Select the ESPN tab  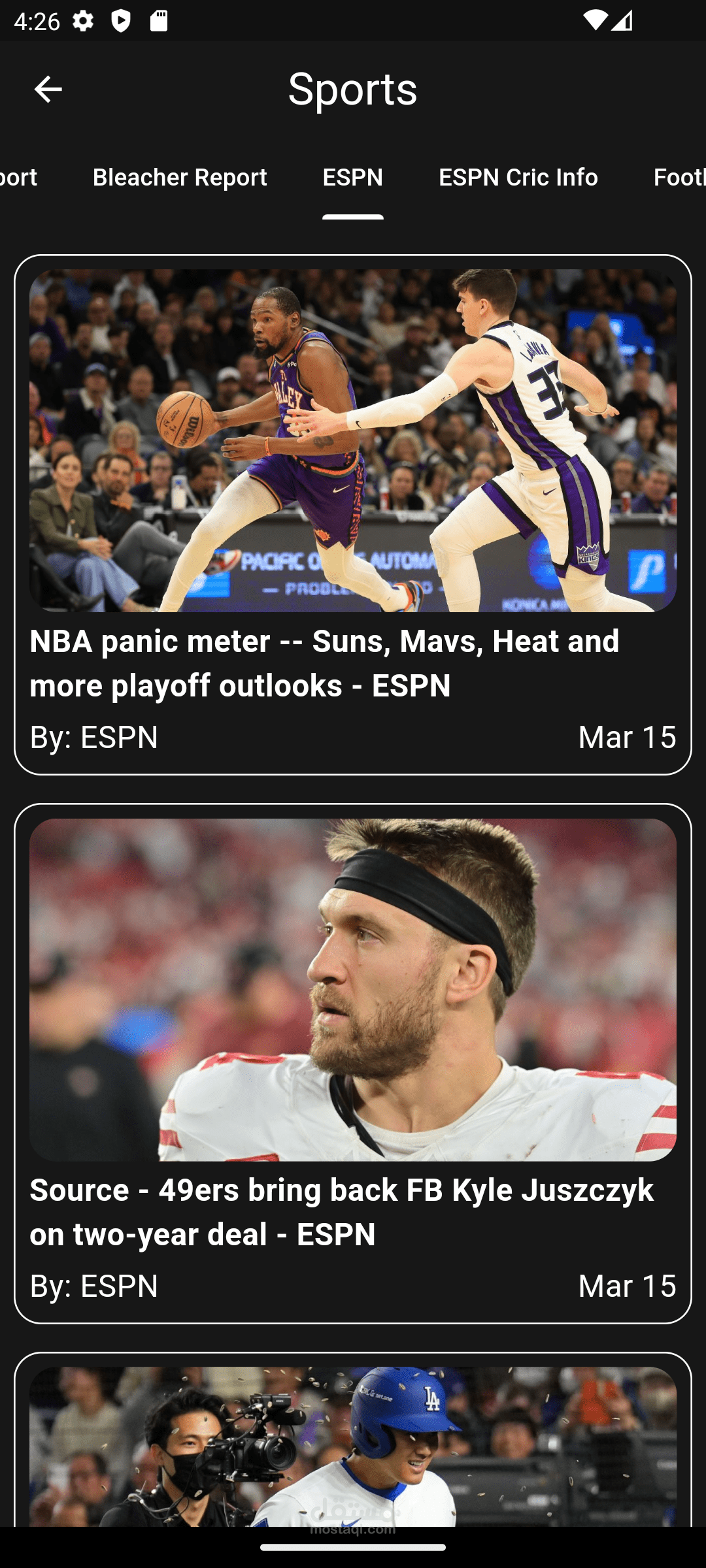[x=352, y=177]
